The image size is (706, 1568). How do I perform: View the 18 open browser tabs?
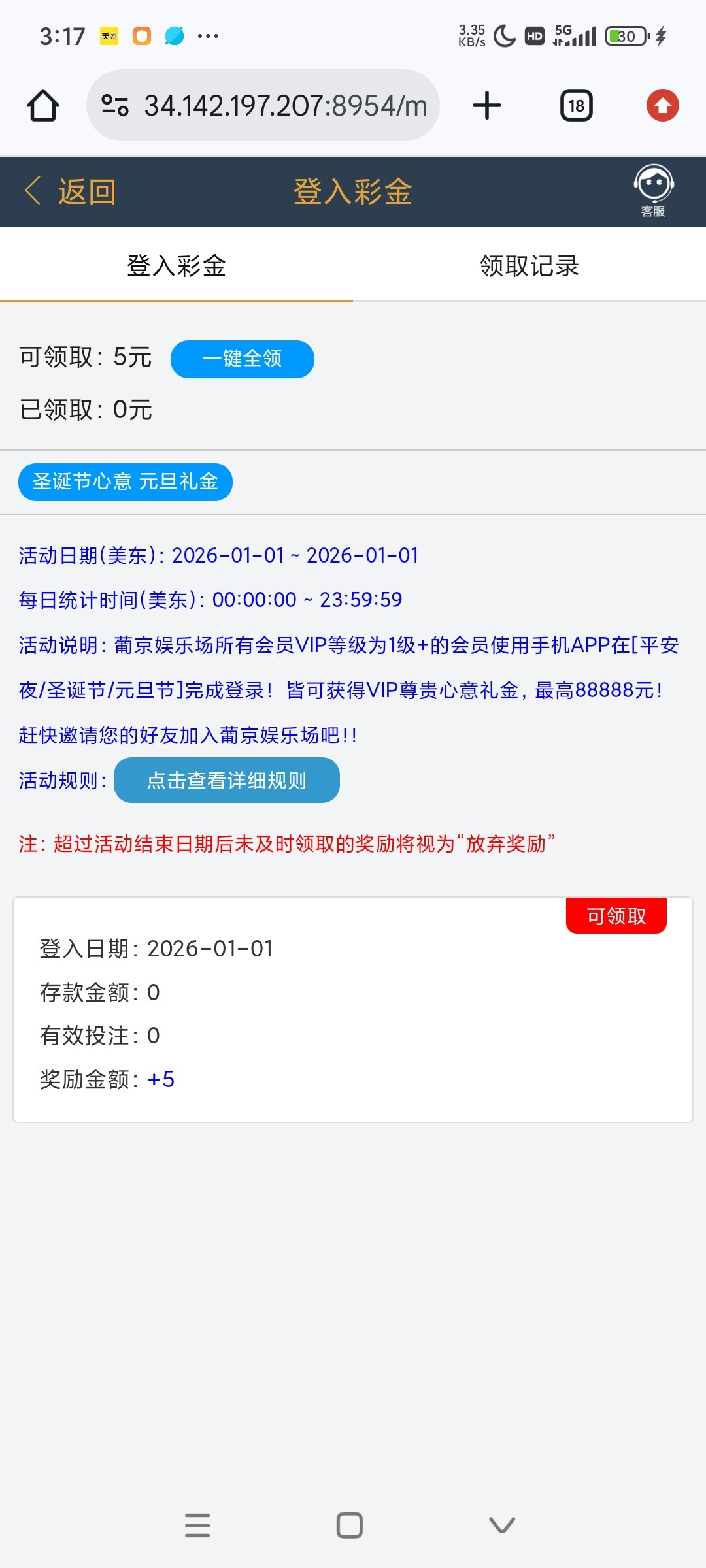576,105
